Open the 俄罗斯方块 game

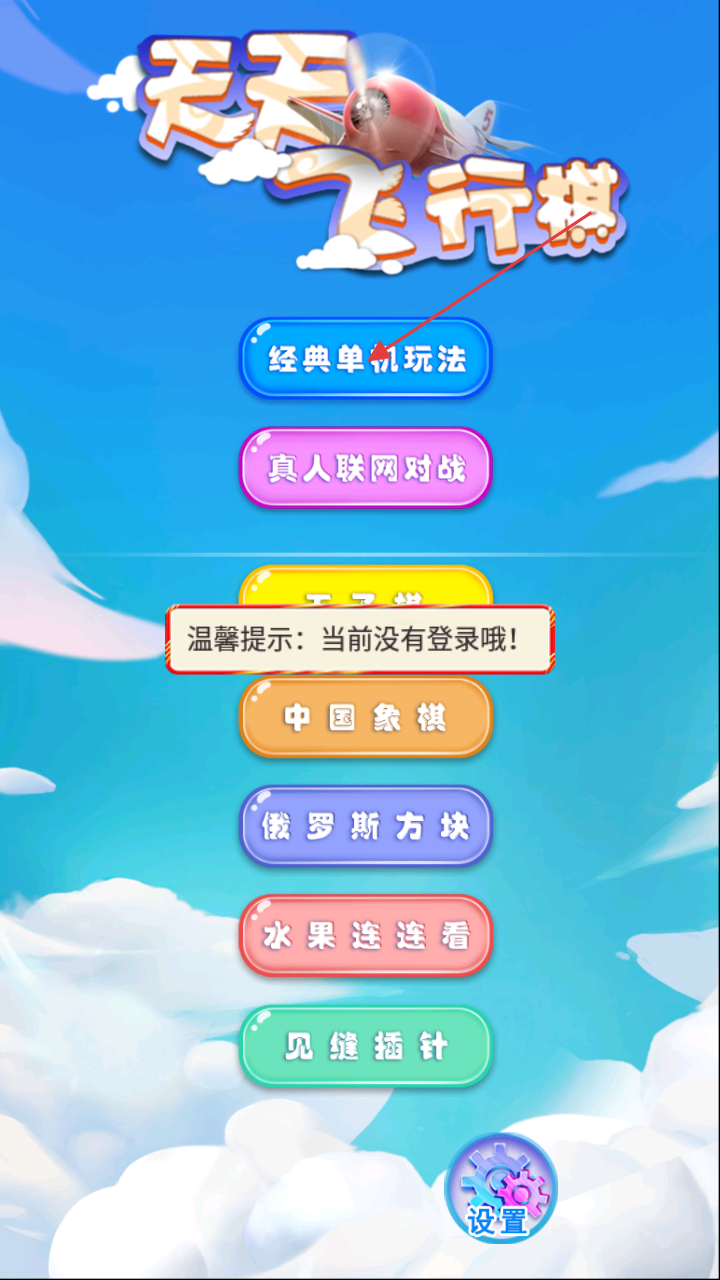point(365,827)
